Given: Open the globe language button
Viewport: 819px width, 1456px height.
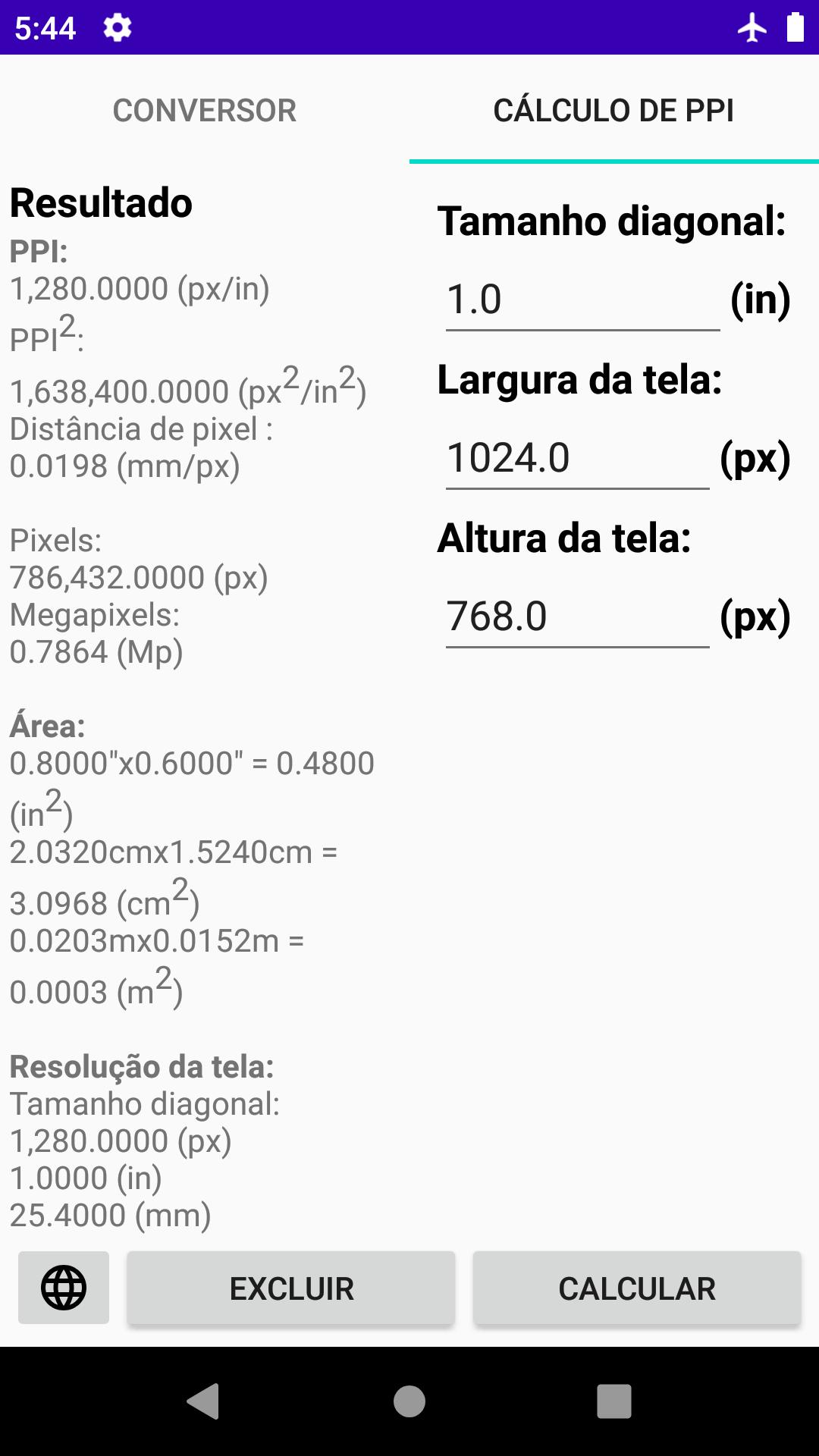Looking at the screenshot, I should pyautogui.click(x=64, y=1288).
